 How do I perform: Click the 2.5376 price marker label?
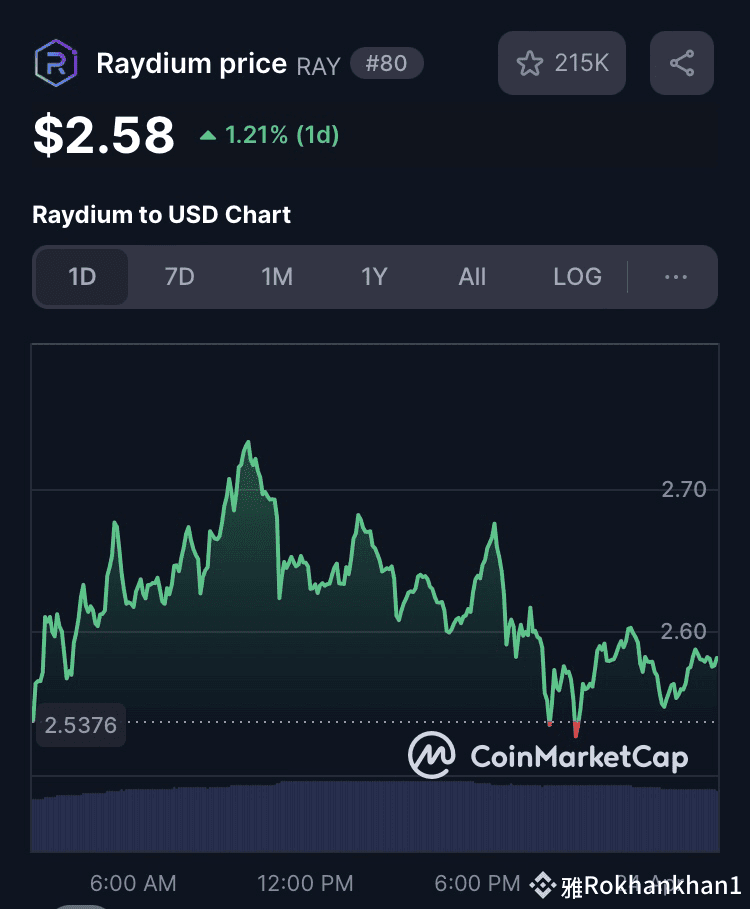point(80,724)
